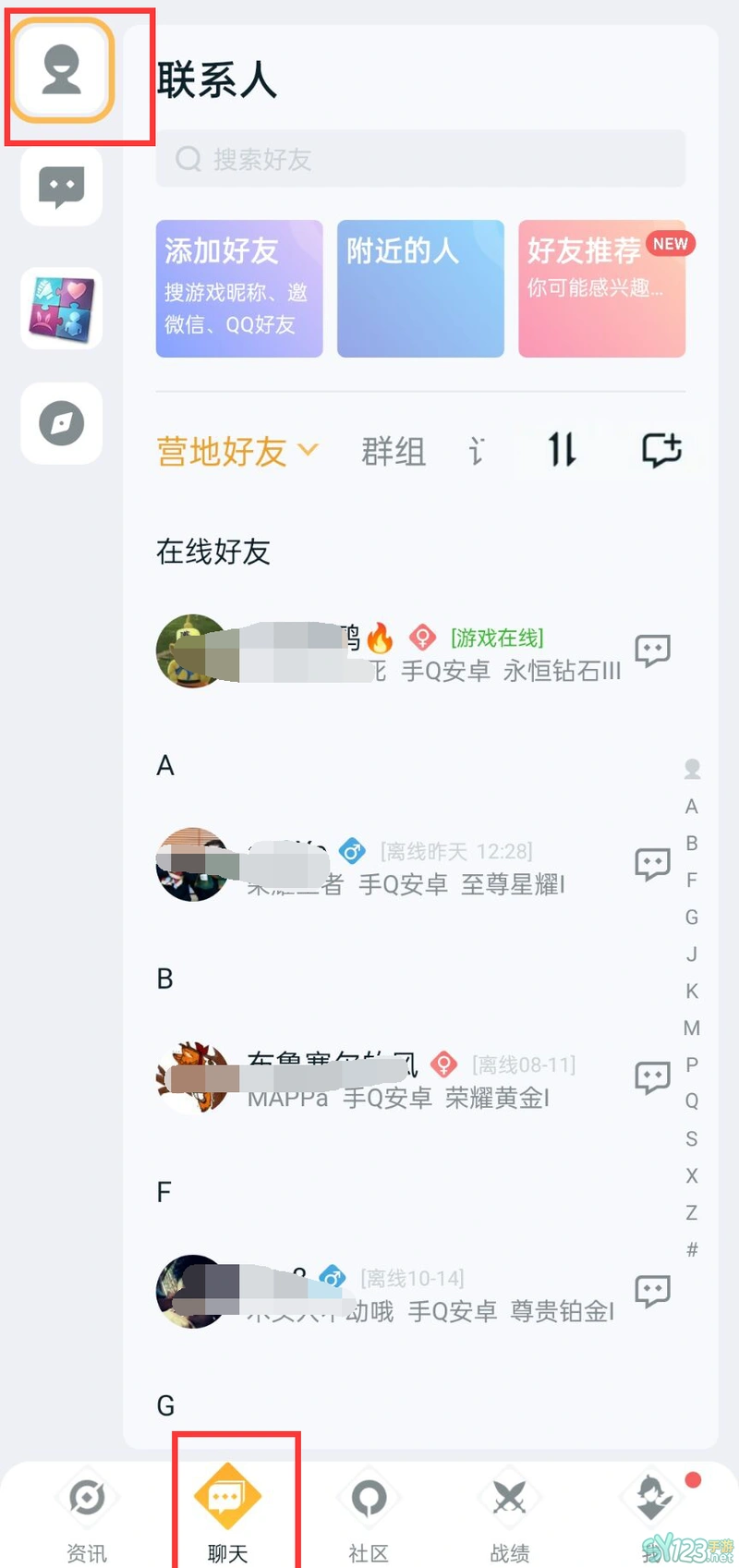Open the messages bubble in left sidebar
The width and height of the screenshot is (739, 1568).
(62, 186)
